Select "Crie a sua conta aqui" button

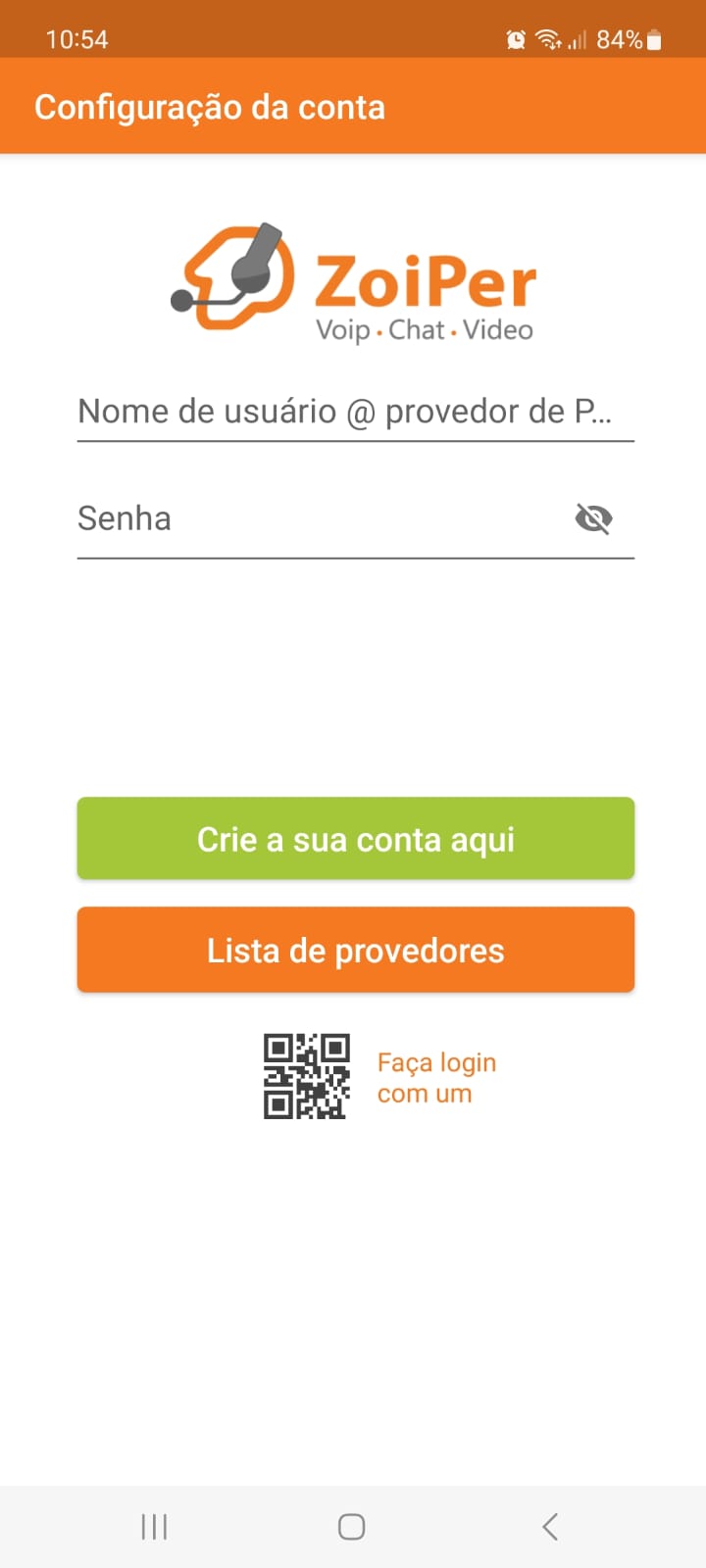355,839
